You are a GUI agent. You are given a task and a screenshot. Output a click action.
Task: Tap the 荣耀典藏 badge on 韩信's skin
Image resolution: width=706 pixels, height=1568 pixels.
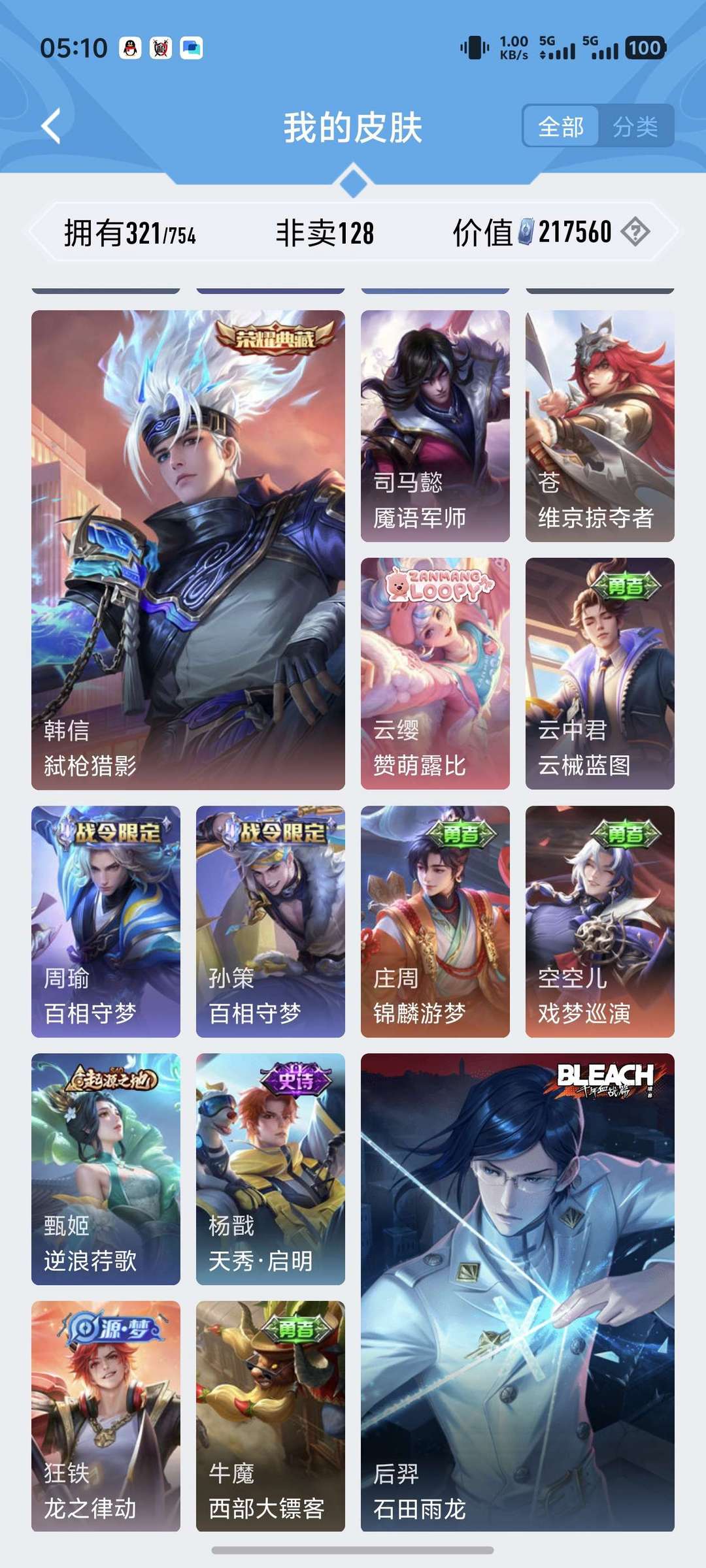[277, 337]
